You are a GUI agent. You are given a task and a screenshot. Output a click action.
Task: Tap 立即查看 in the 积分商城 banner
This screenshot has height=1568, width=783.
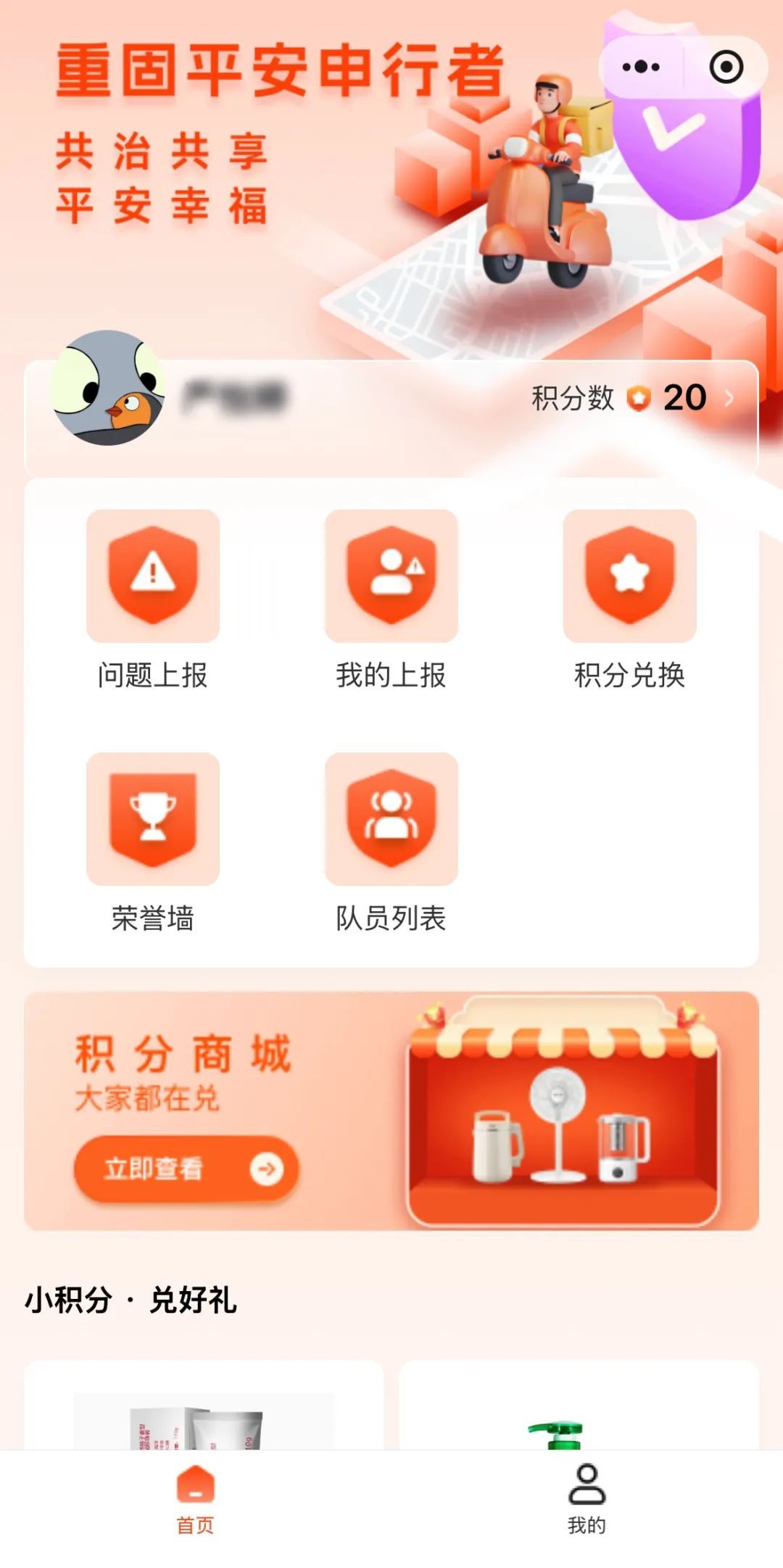click(186, 1169)
